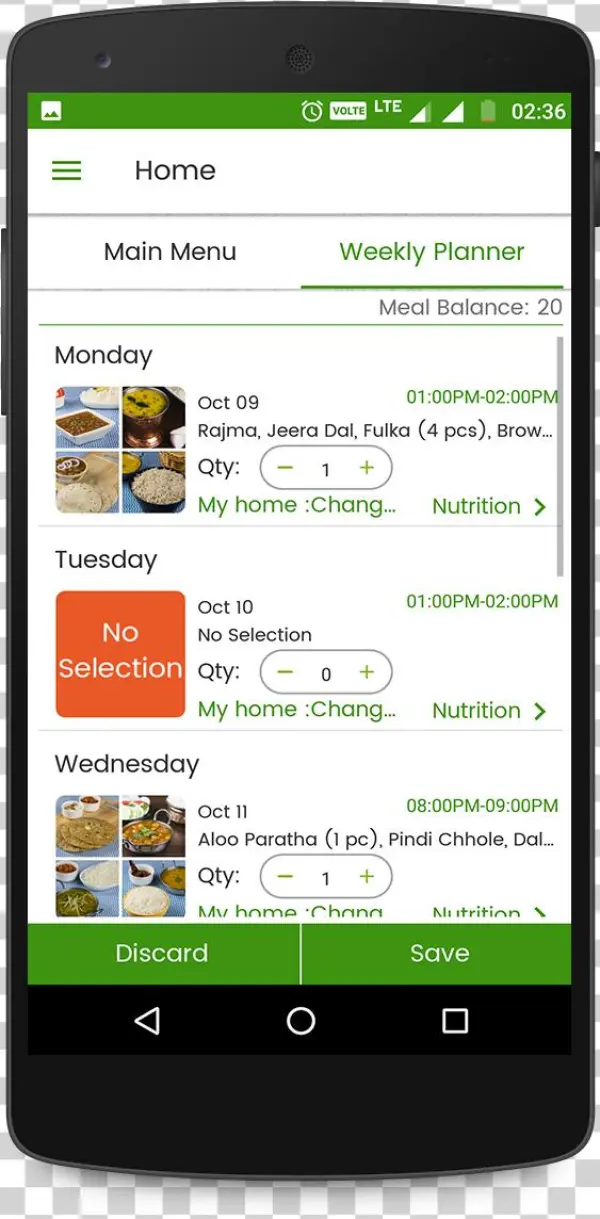Discard the weekly planner changes
Viewport: 600px width, 1219px height.
[x=162, y=953]
